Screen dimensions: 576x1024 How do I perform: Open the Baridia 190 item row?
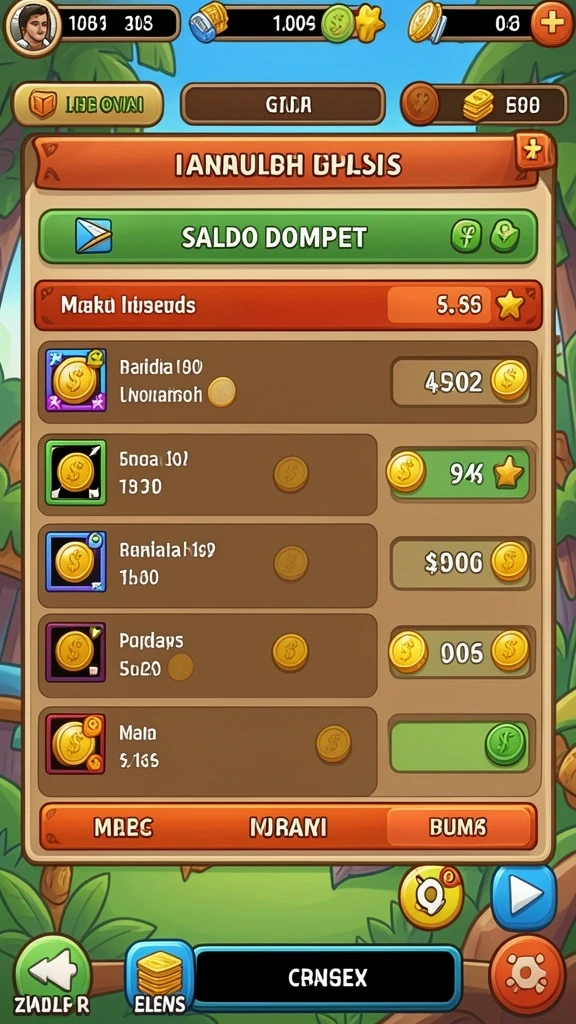[x=288, y=382]
